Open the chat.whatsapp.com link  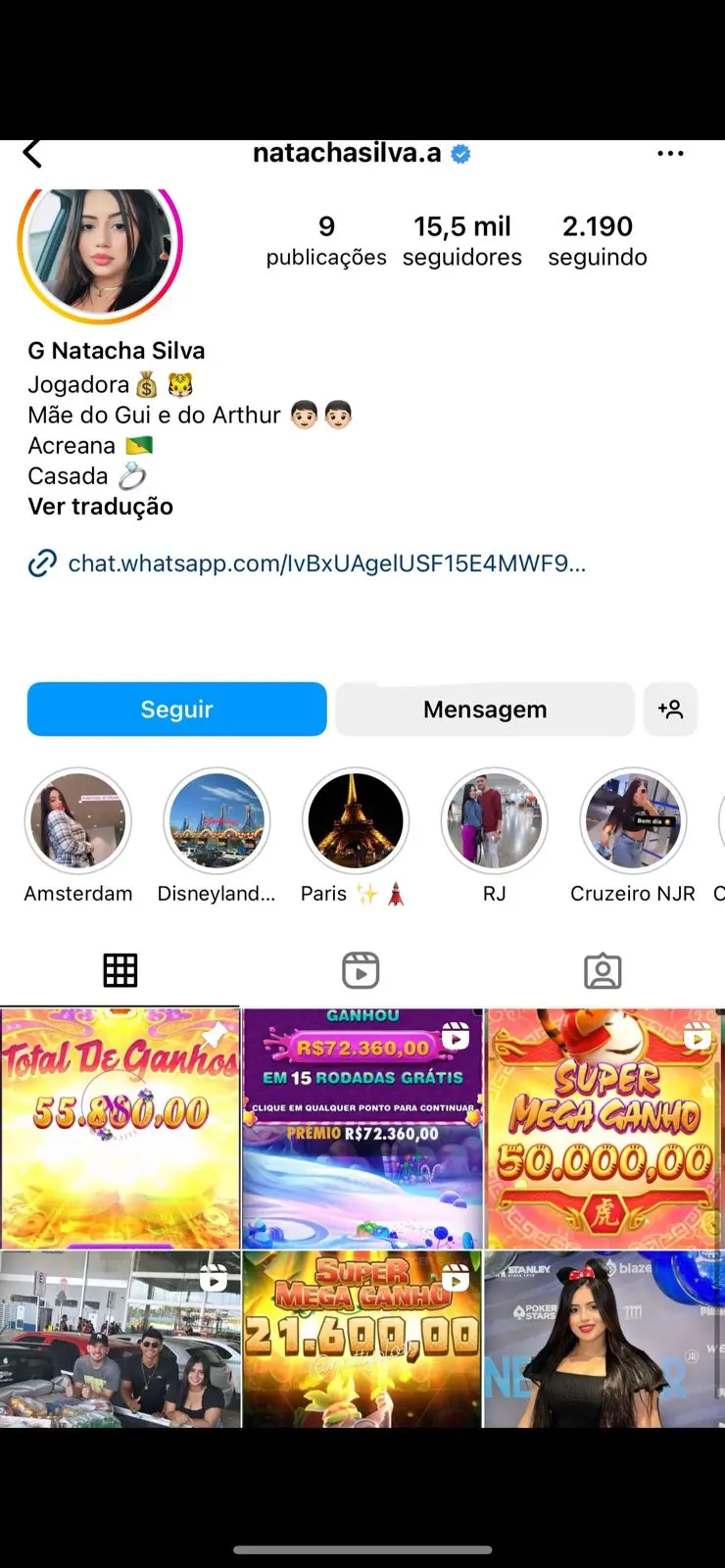[x=326, y=563]
